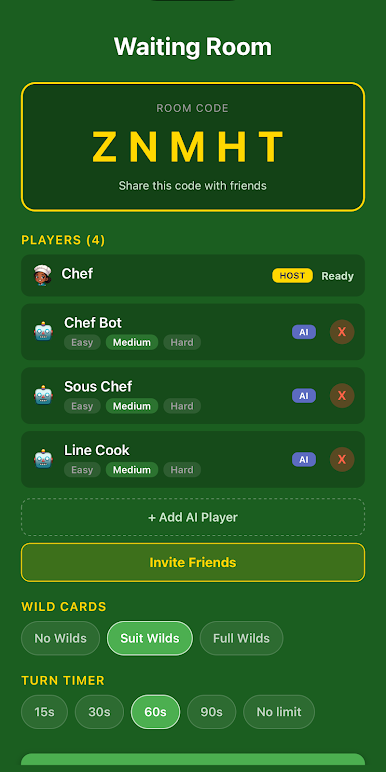Add an AI Player
This screenshot has width=386, height=772.
193,517
